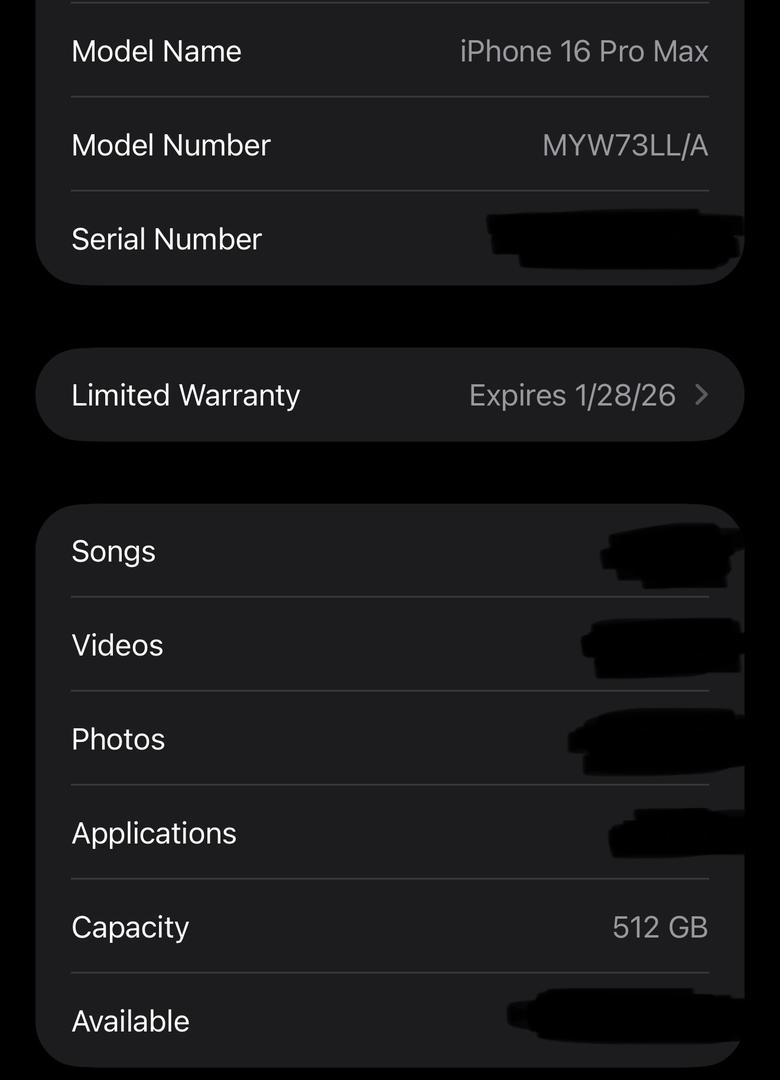Open the Limited Warranty details
Screen dimensions: 780x1080
click(x=389, y=395)
